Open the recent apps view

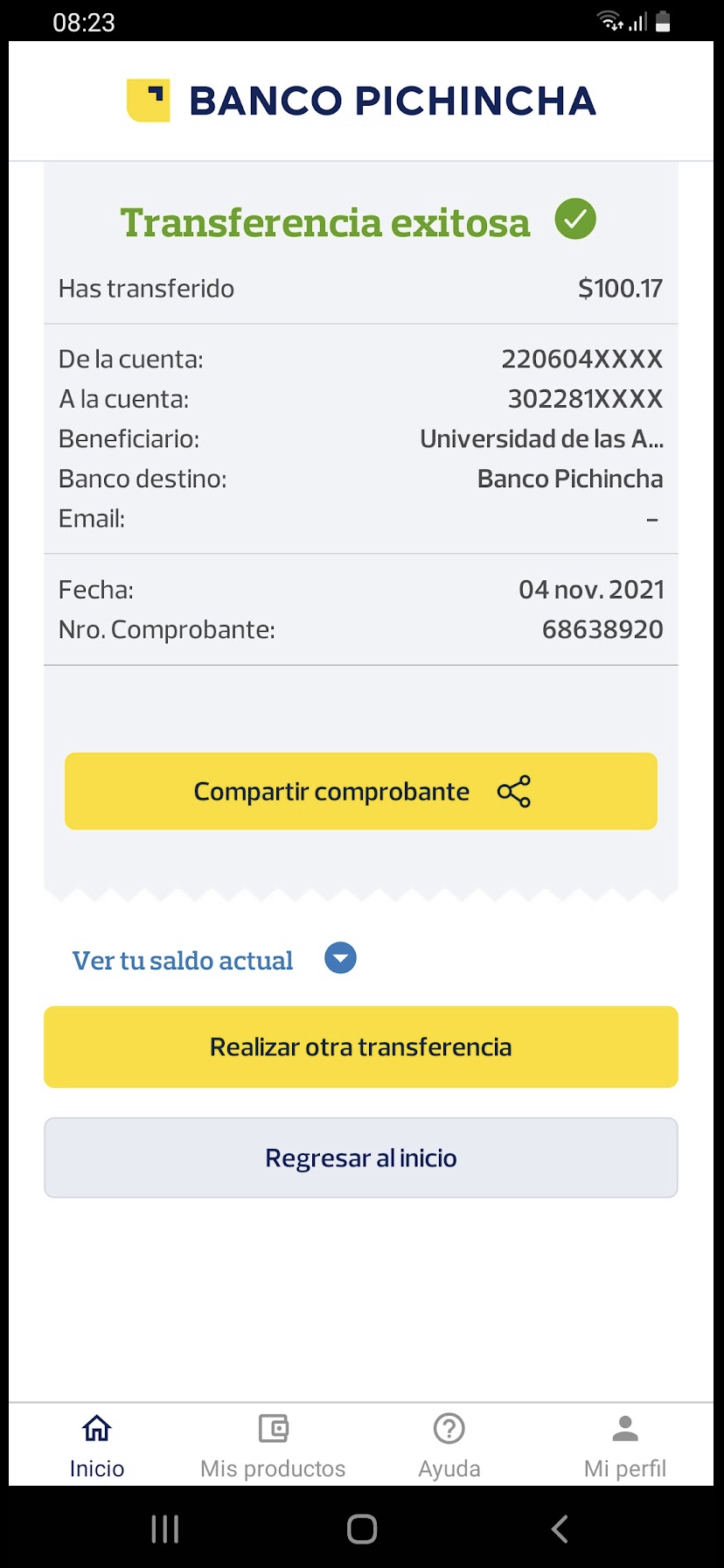click(x=164, y=1529)
